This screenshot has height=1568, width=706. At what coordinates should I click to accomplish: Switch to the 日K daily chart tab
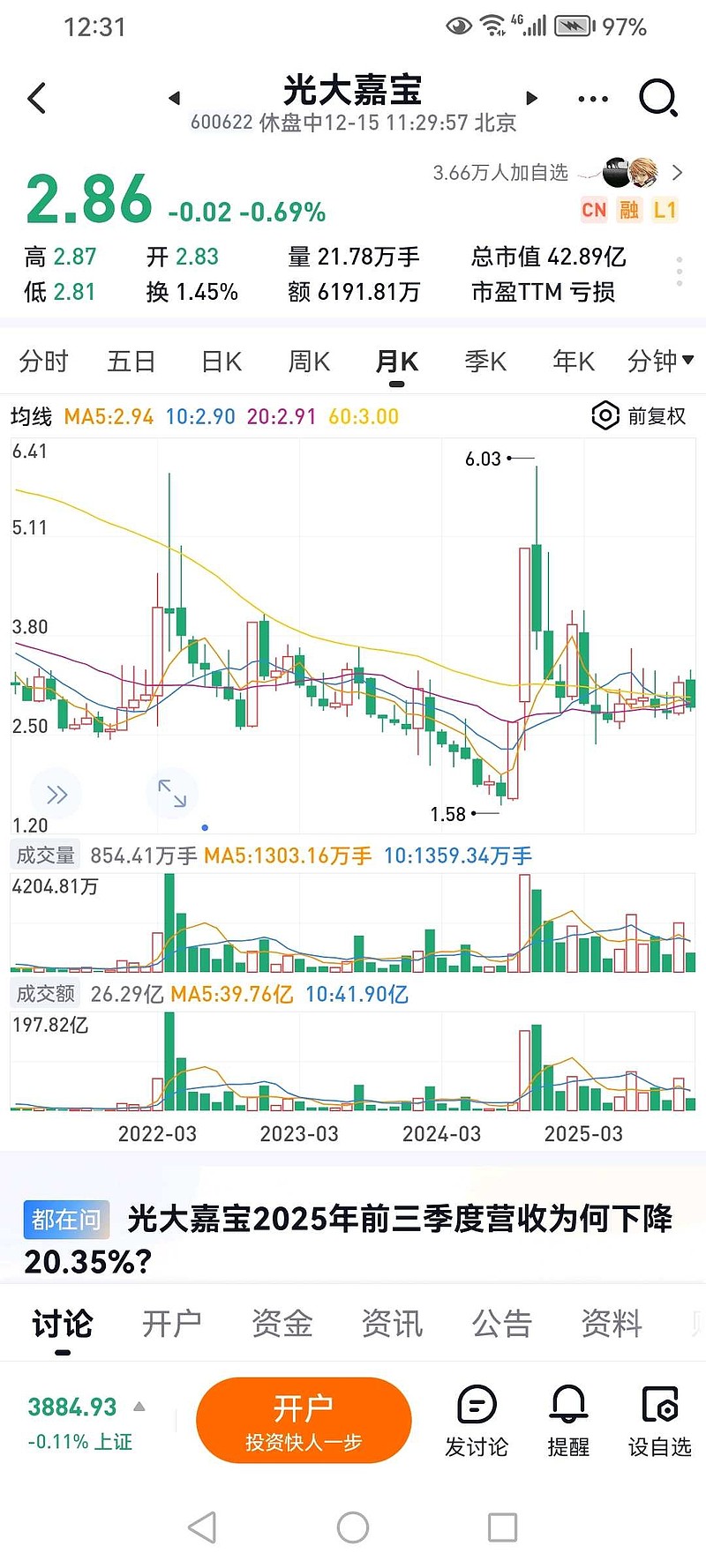(x=220, y=361)
